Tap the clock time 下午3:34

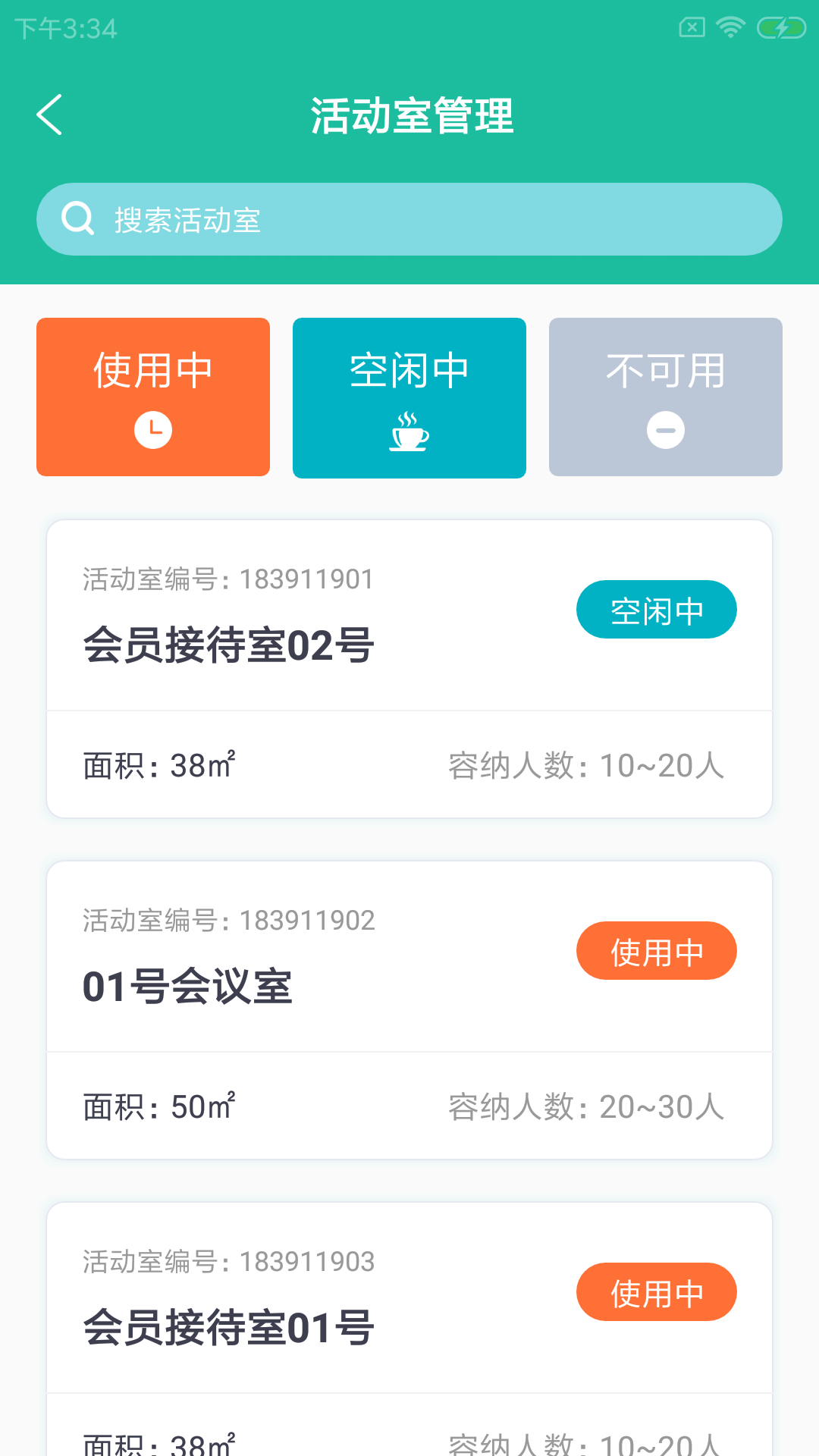point(64,28)
